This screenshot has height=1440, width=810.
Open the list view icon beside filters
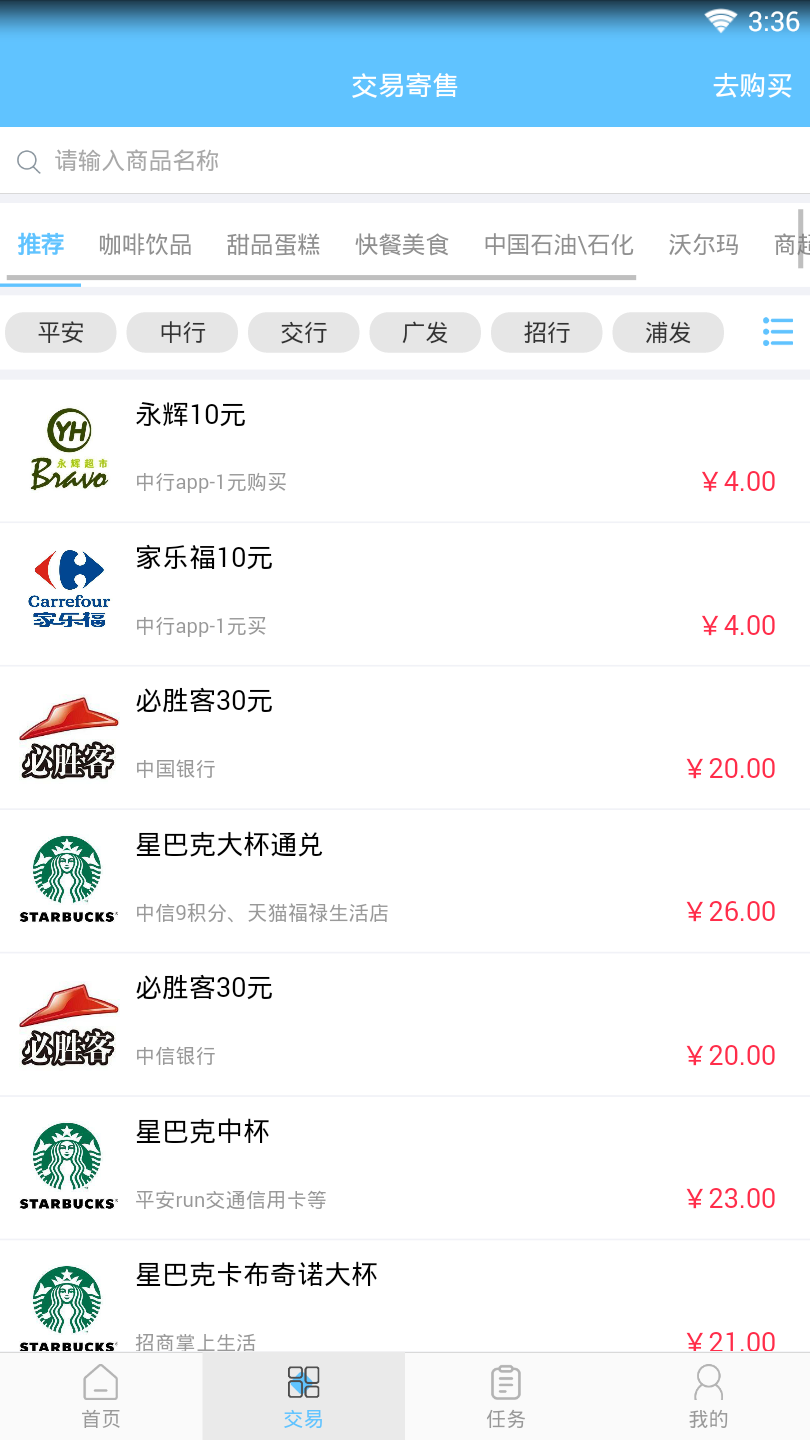(777, 332)
